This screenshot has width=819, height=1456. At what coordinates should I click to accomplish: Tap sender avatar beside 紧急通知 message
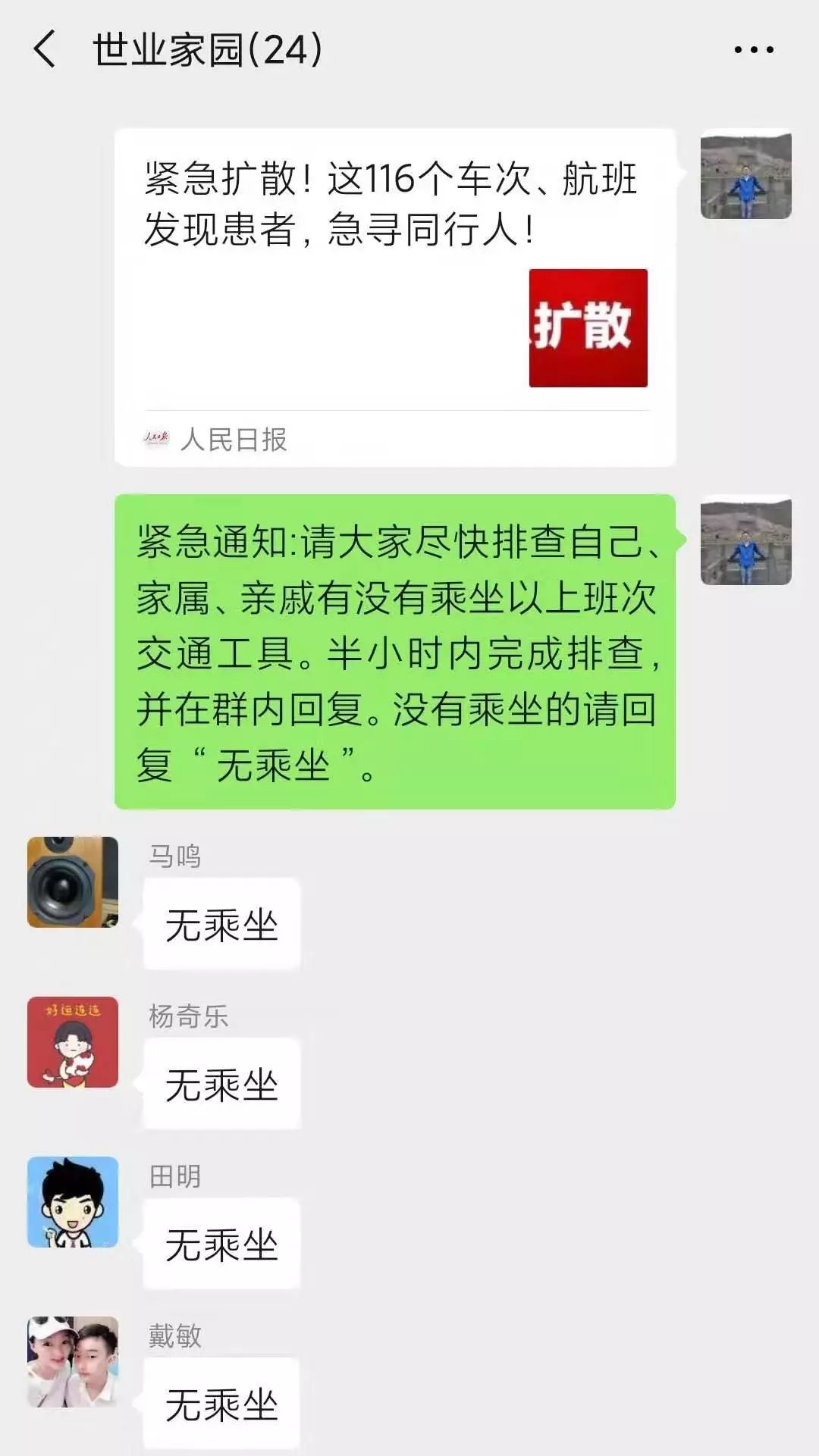(745, 540)
